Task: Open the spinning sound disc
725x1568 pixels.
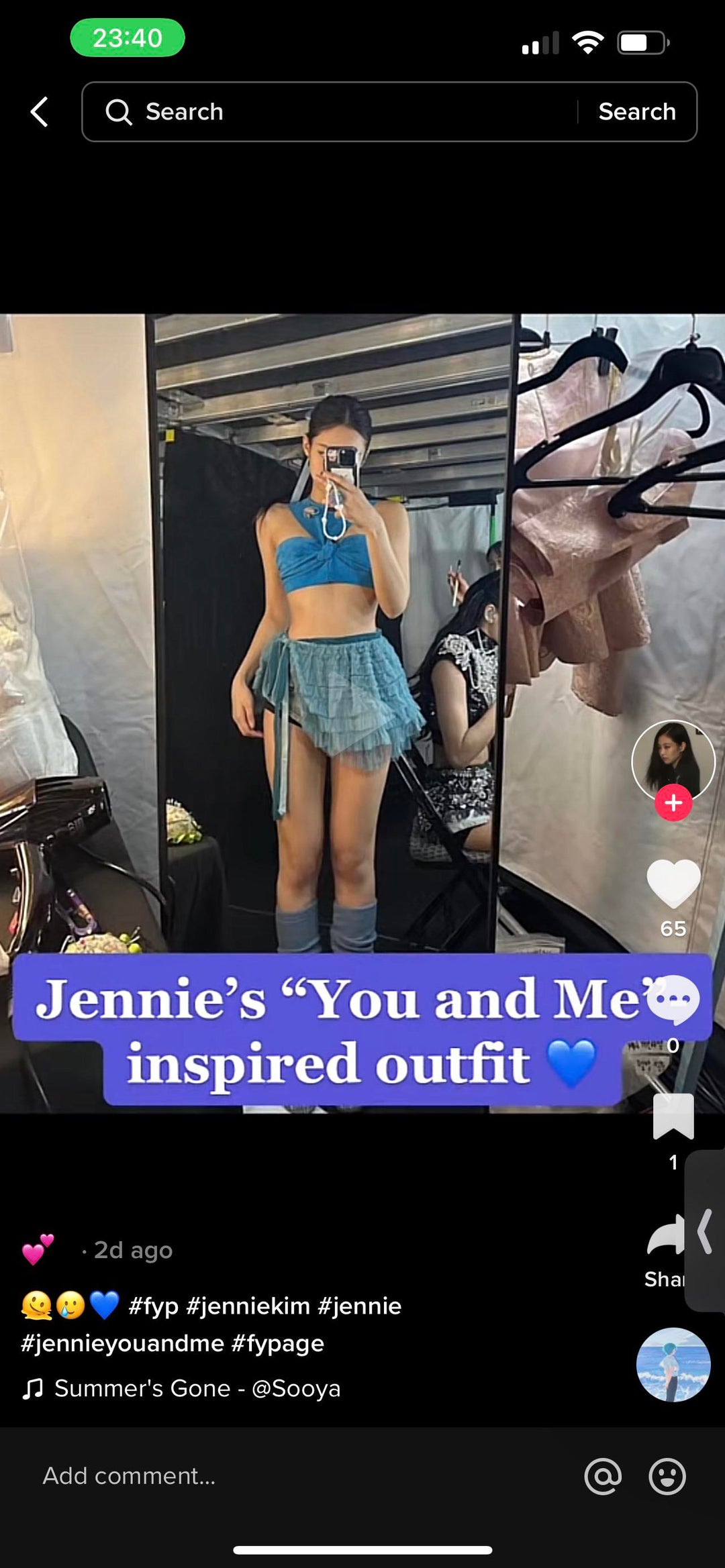Action: click(673, 1365)
